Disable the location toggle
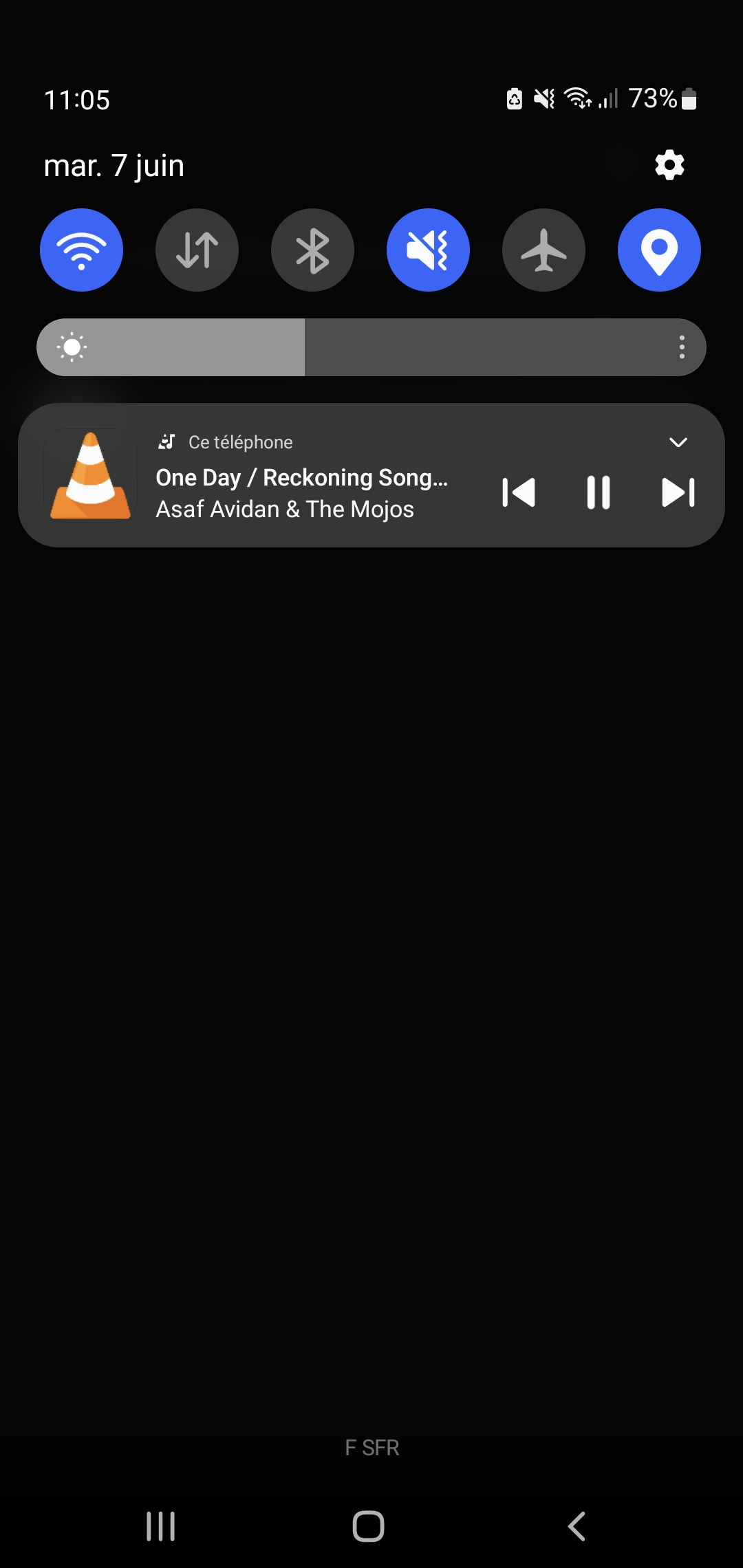Viewport: 743px width, 1568px height. tap(659, 250)
